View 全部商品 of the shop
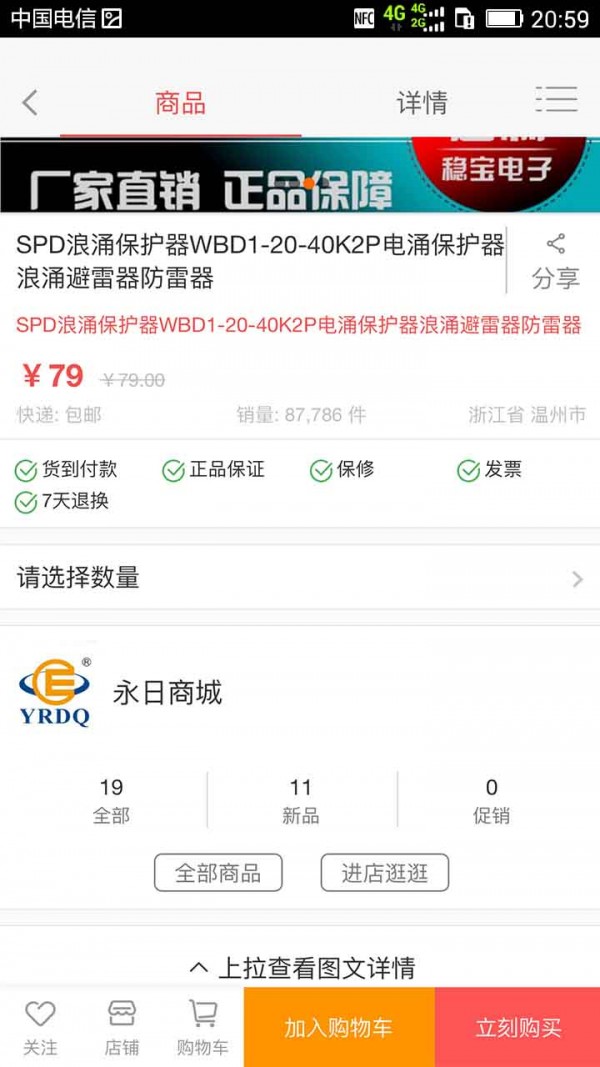The image size is (600, 1067). (218, 873)
